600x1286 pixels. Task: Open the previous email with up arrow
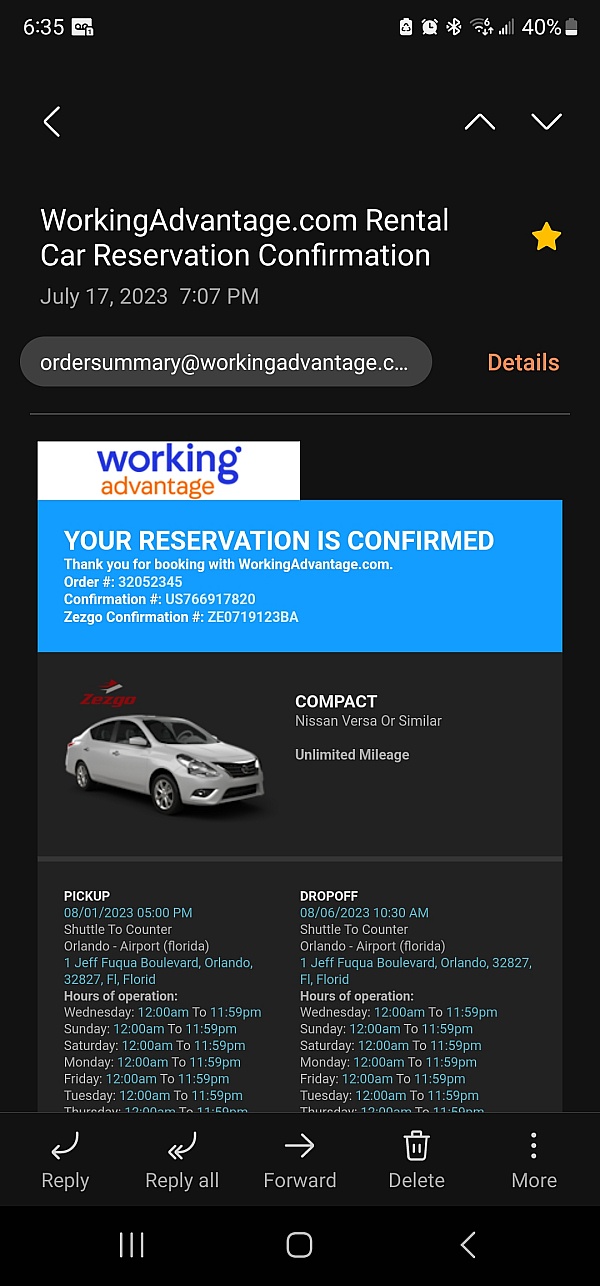tap(480, 122)
